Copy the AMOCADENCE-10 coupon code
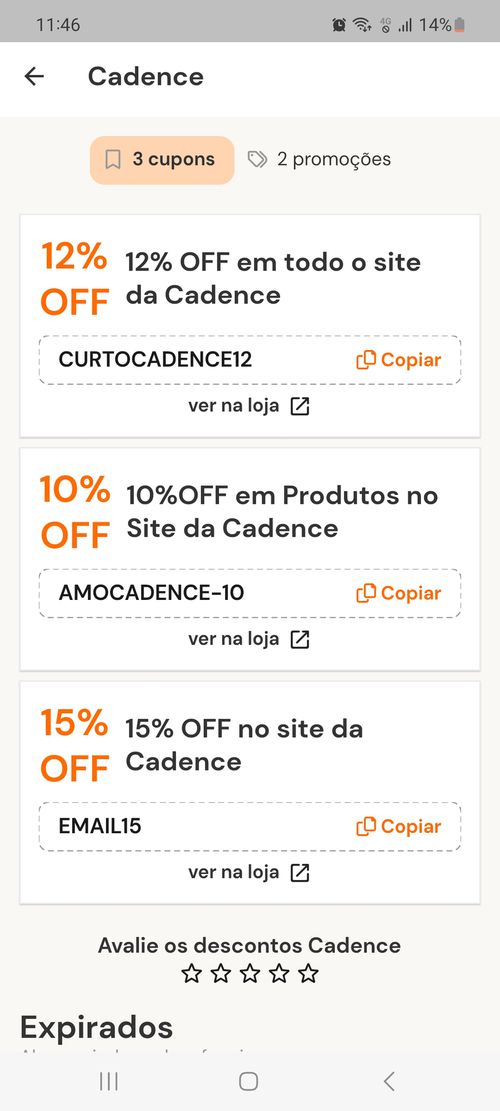 (x=398, y=593)
